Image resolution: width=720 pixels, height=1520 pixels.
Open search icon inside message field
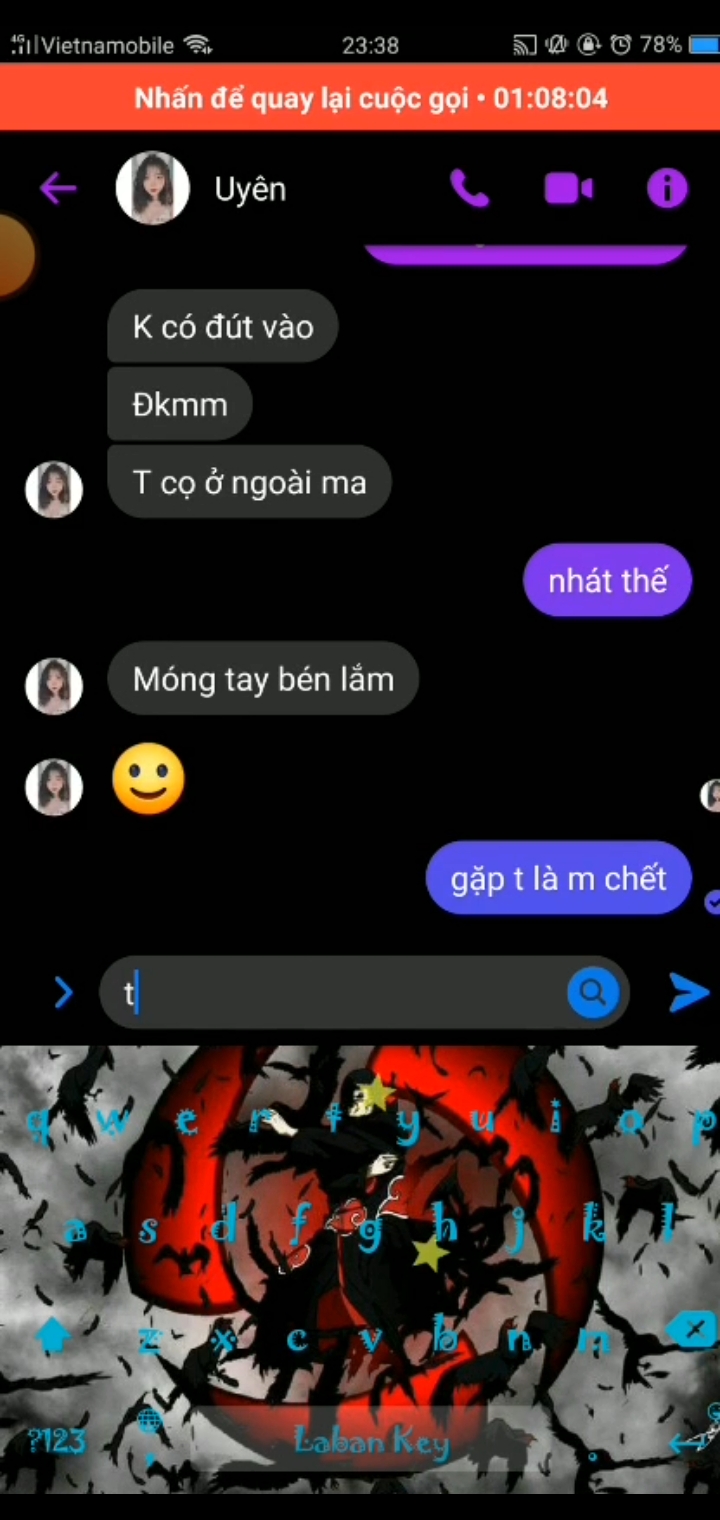(x=593, y=992)
